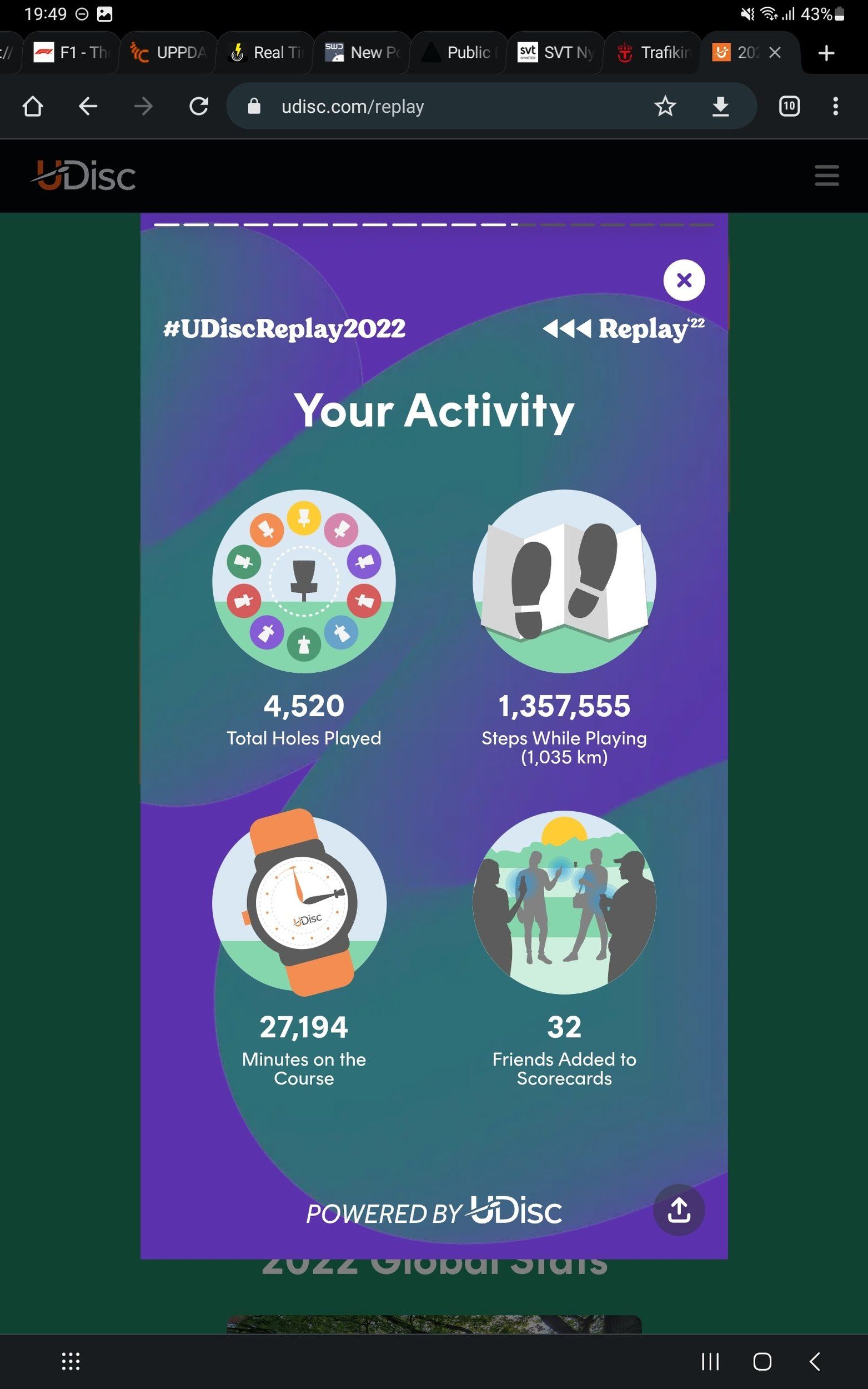868x1389 pixels.
Task: Open the browser overflow menu
Action: click(835, 106)
